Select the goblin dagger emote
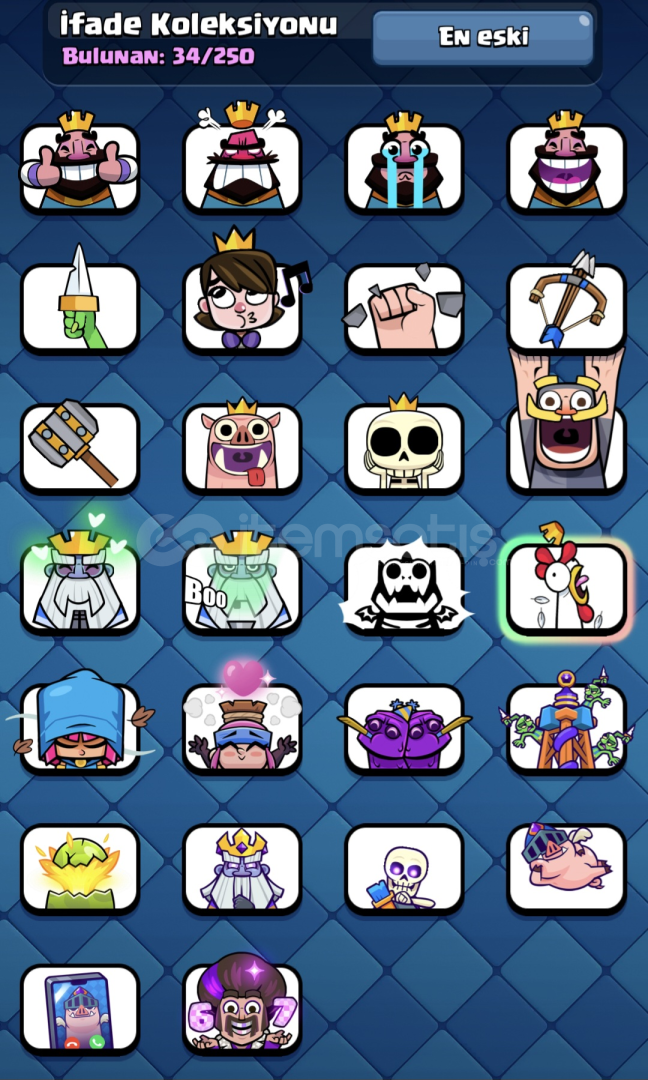 (80, 307)
